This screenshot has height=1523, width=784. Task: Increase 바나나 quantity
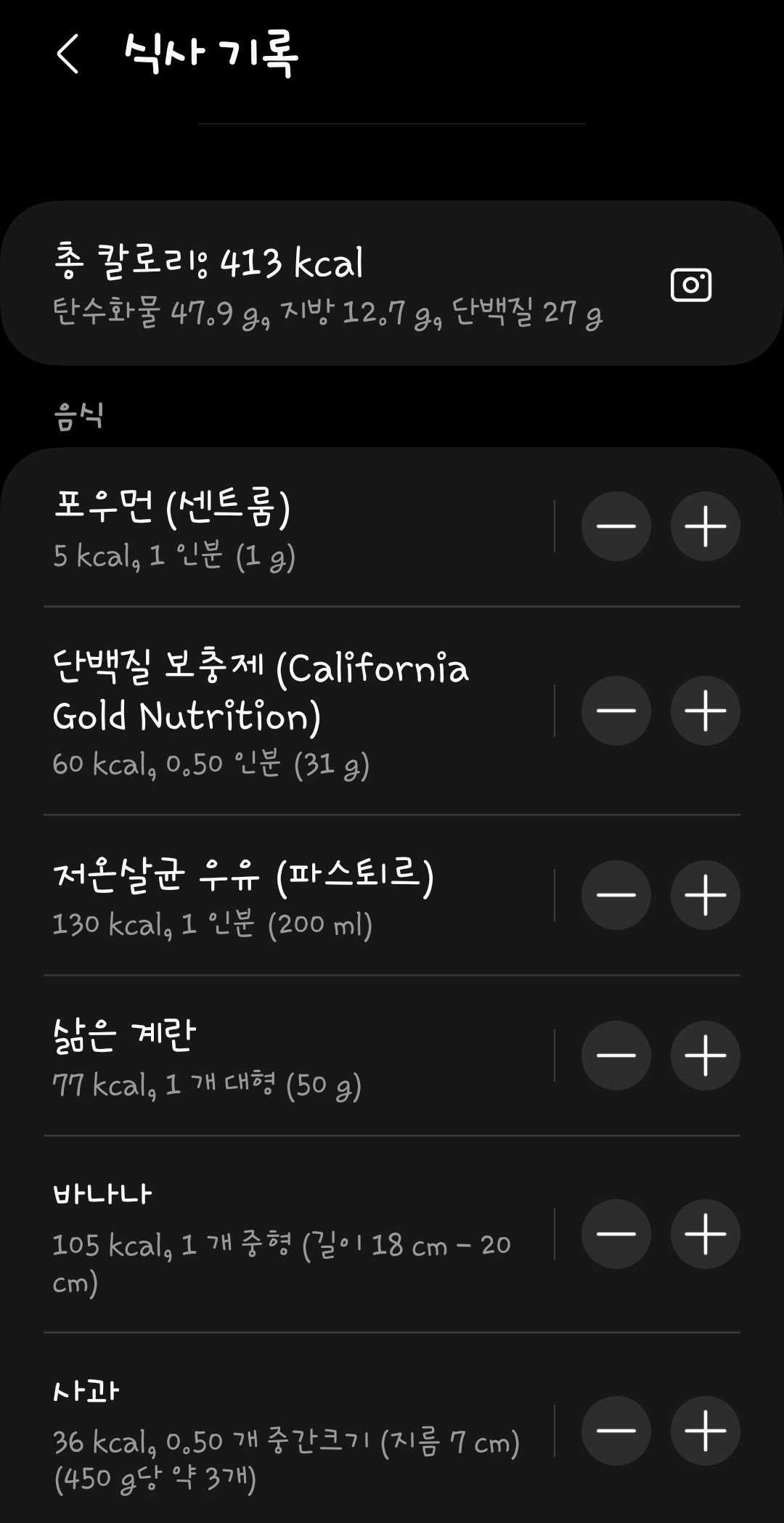click(x=705, y=1234)
